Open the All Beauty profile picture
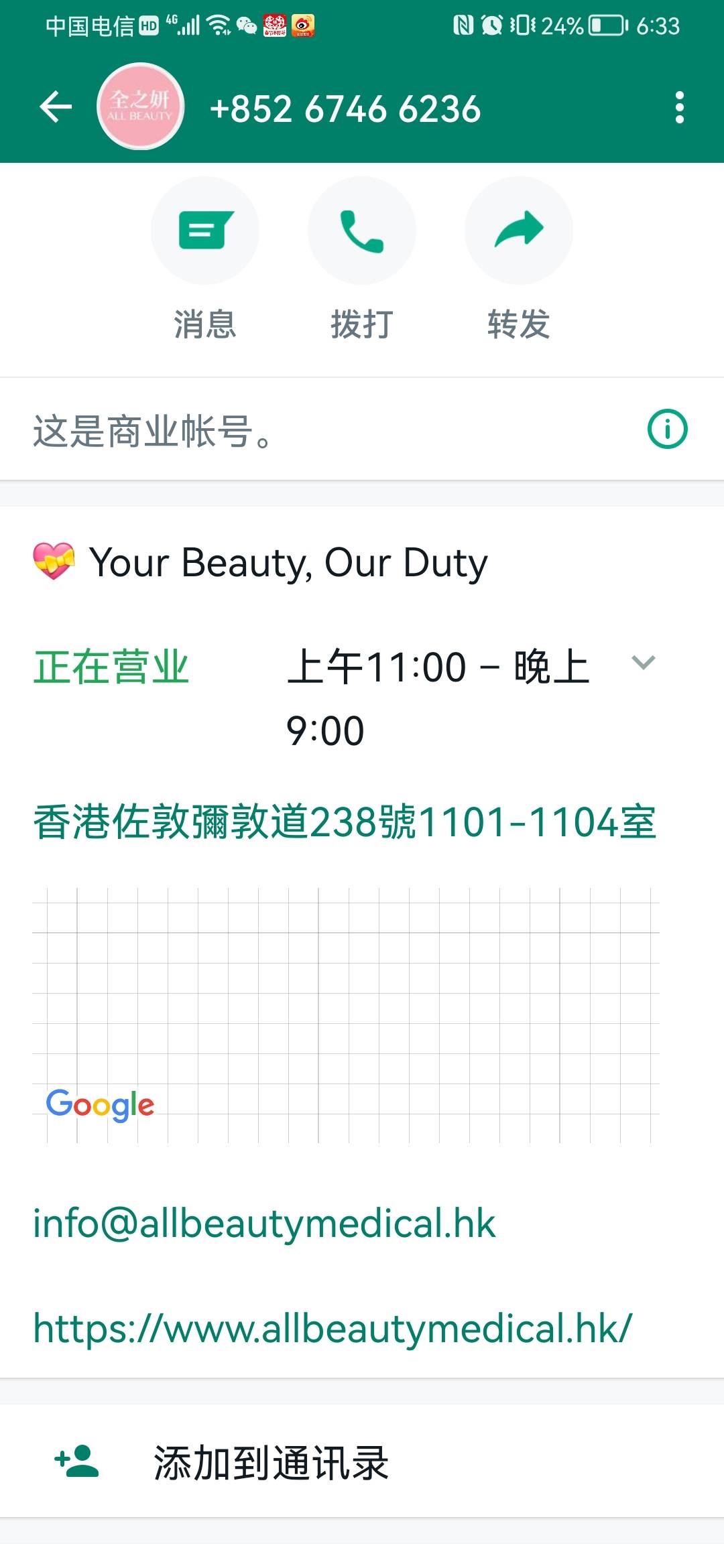Screen dimensions: 724x1568 click(140, 107)
